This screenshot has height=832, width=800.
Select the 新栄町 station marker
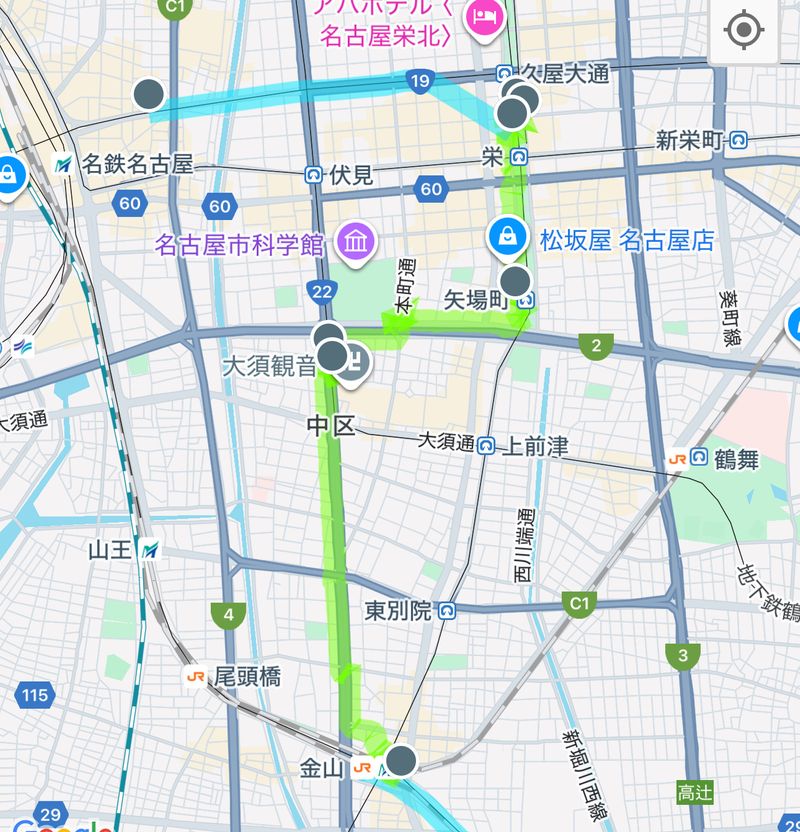pyautogui.click(x=739, y=141)
